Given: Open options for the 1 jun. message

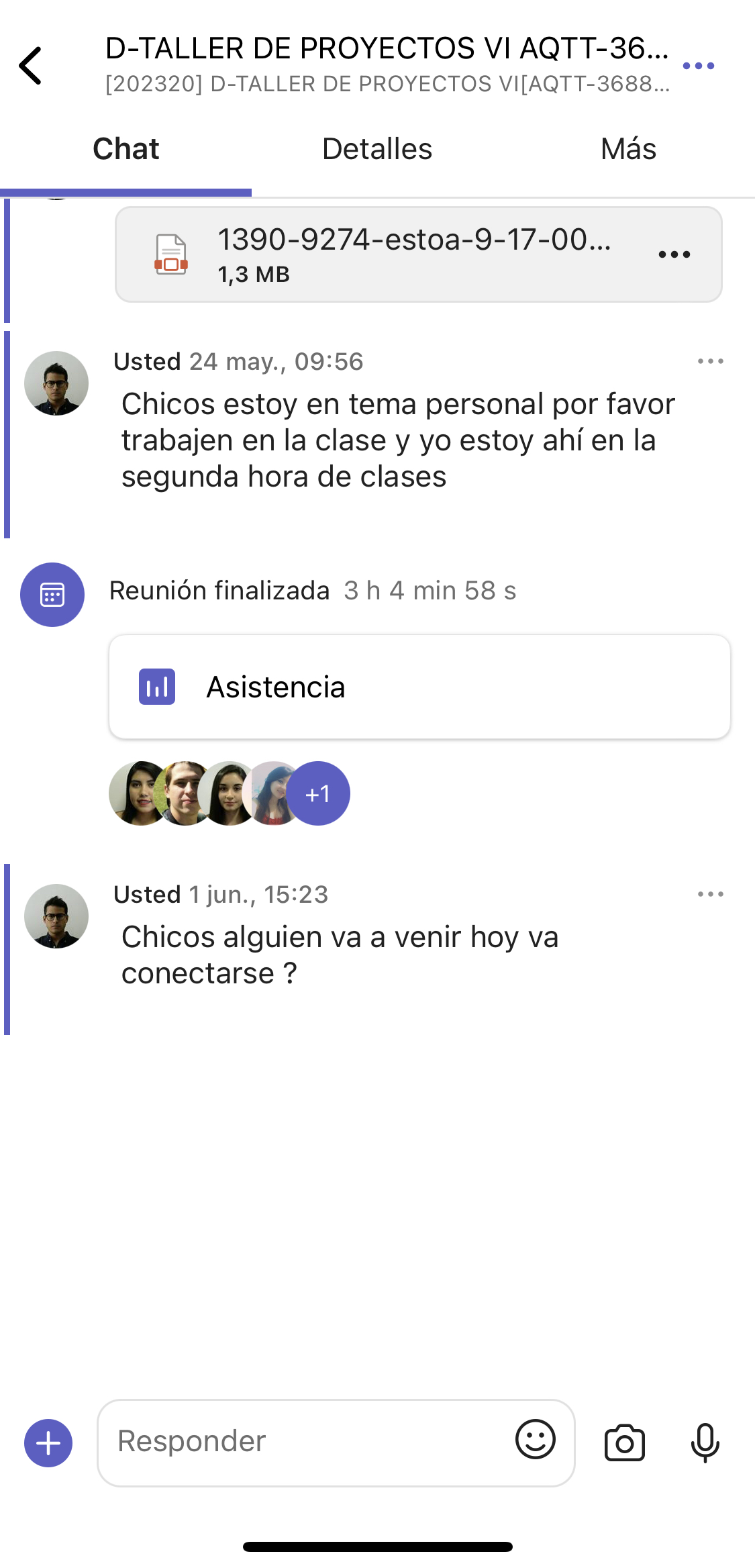Looking at the screenshot, I should coord(710,894).
